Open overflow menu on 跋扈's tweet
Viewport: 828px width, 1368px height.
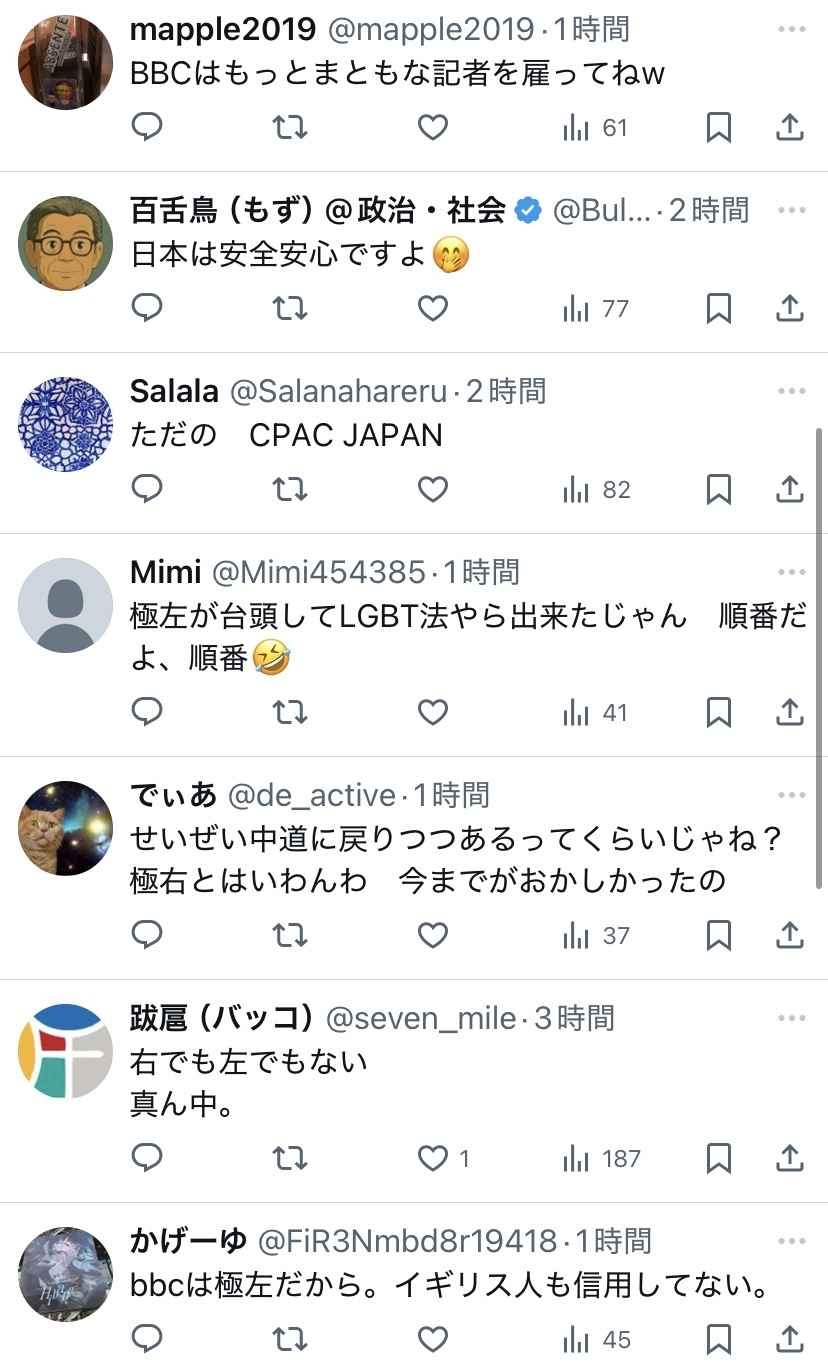tap(791, 1018)
